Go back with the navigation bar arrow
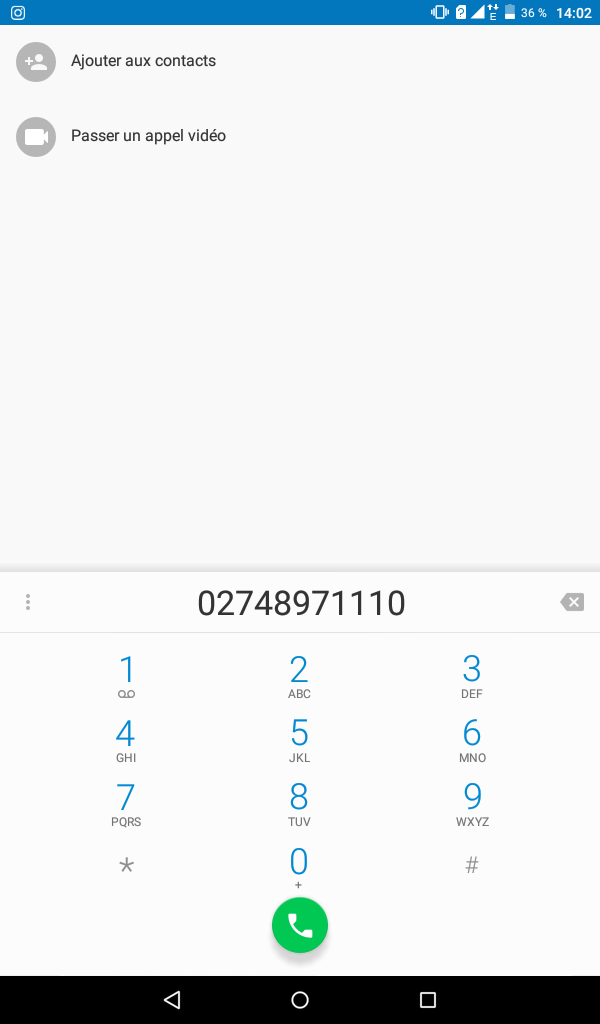 click(172, 1000)
